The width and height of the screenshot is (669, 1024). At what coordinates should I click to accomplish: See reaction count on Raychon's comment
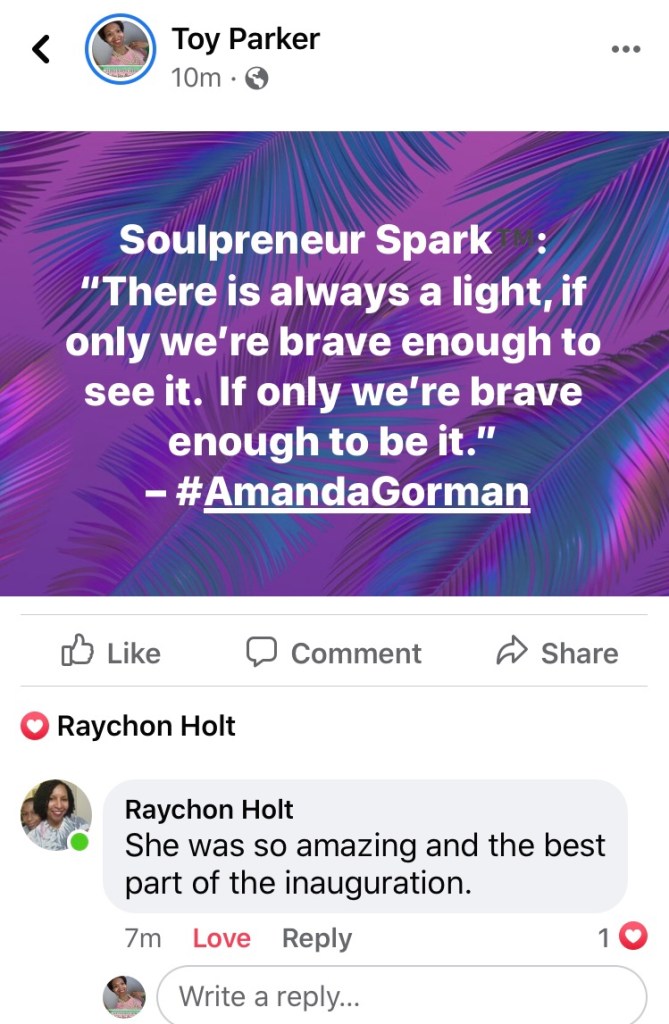pos(622,937)
